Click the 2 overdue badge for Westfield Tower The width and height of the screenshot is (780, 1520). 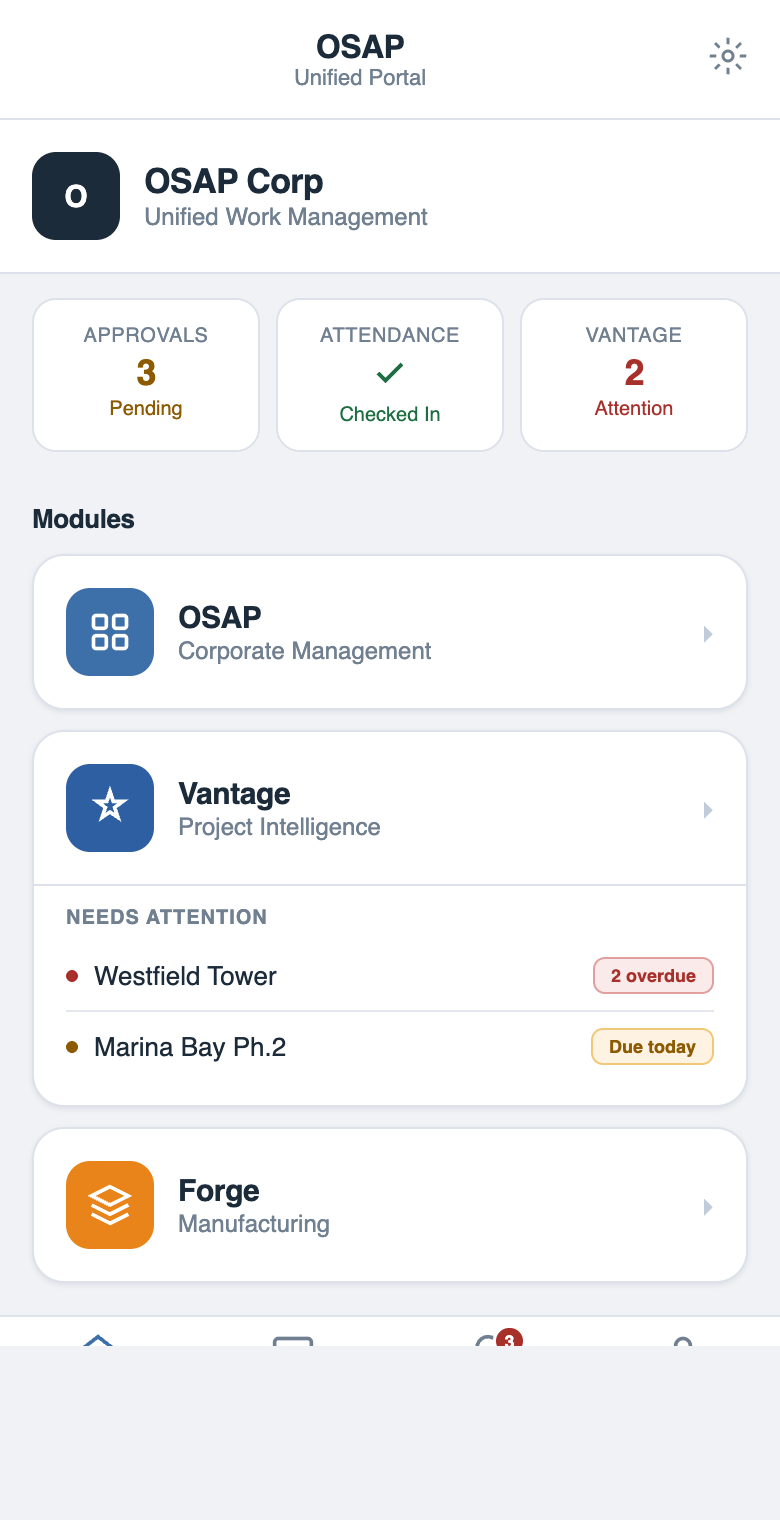tap(653, 975)
